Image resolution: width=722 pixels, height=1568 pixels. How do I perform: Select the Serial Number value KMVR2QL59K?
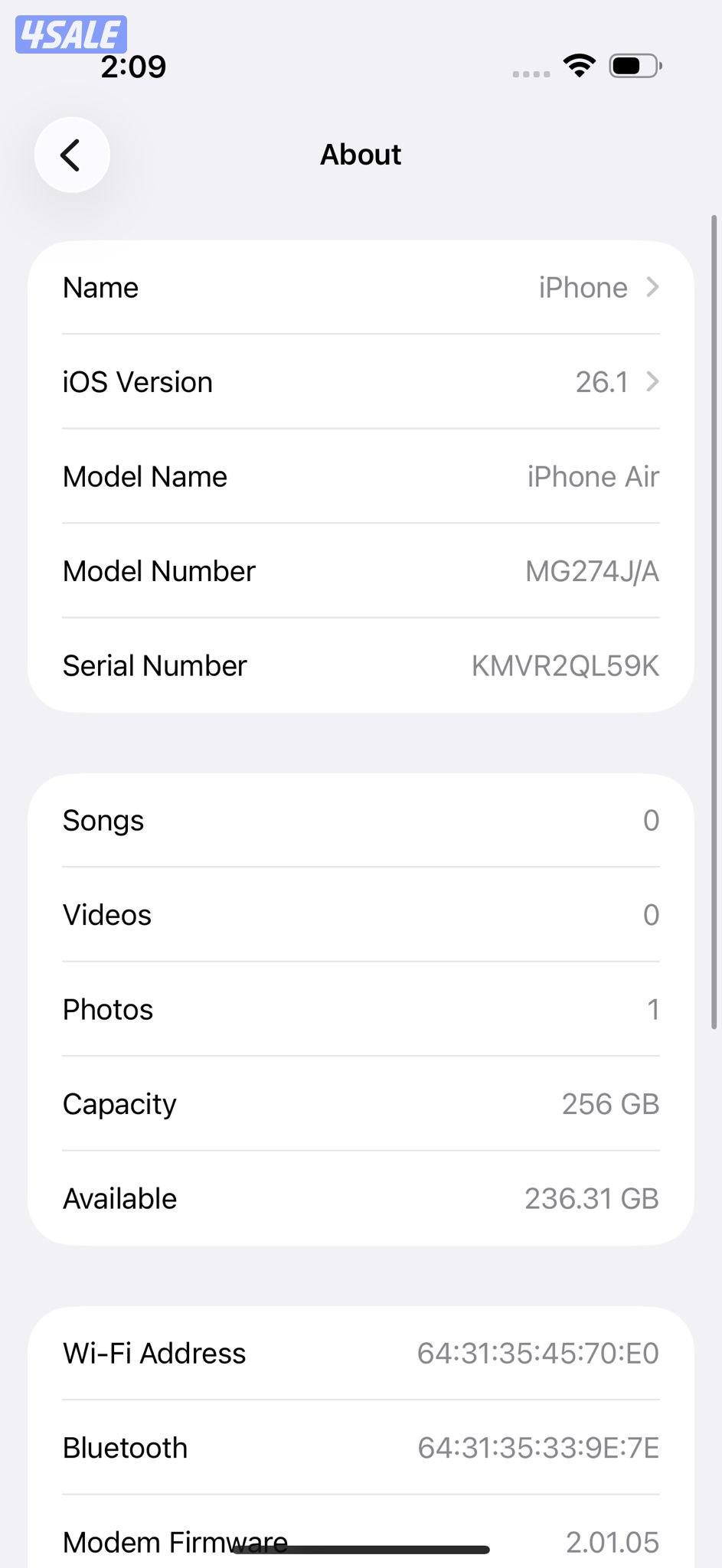564,665
